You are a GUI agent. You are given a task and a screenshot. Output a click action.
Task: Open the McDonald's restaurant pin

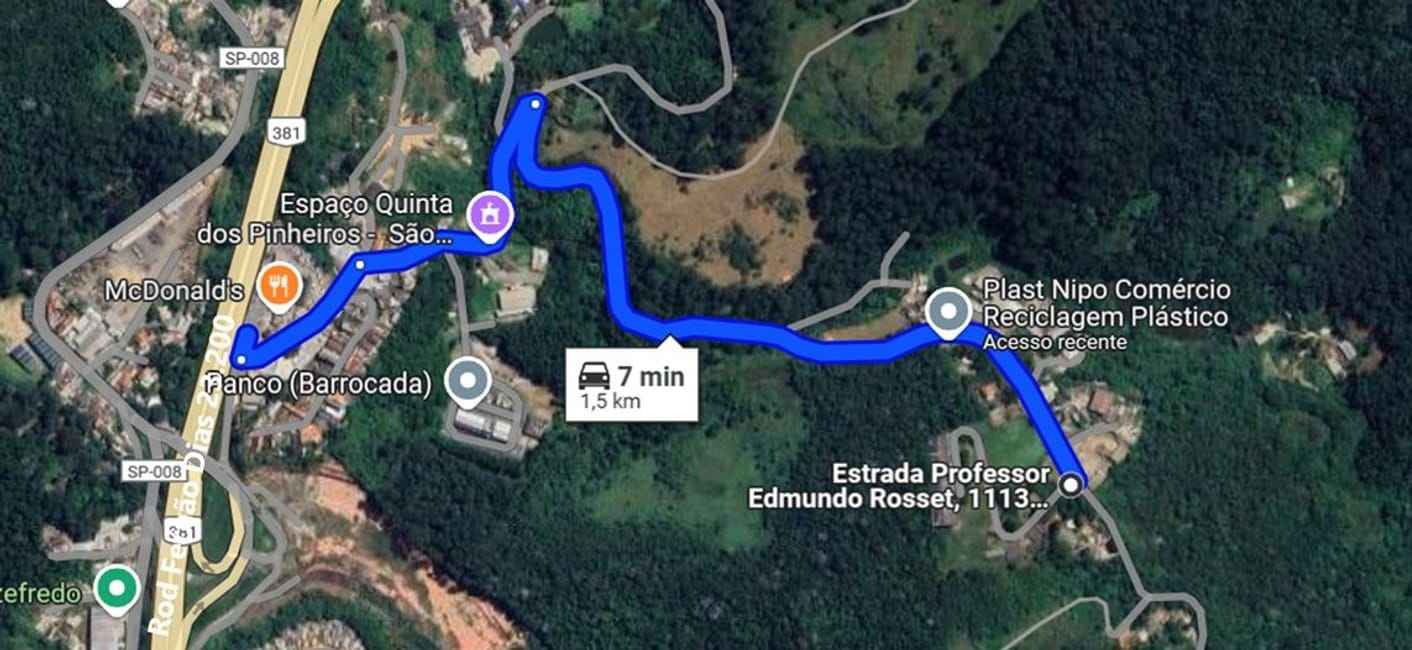(275, 284)
